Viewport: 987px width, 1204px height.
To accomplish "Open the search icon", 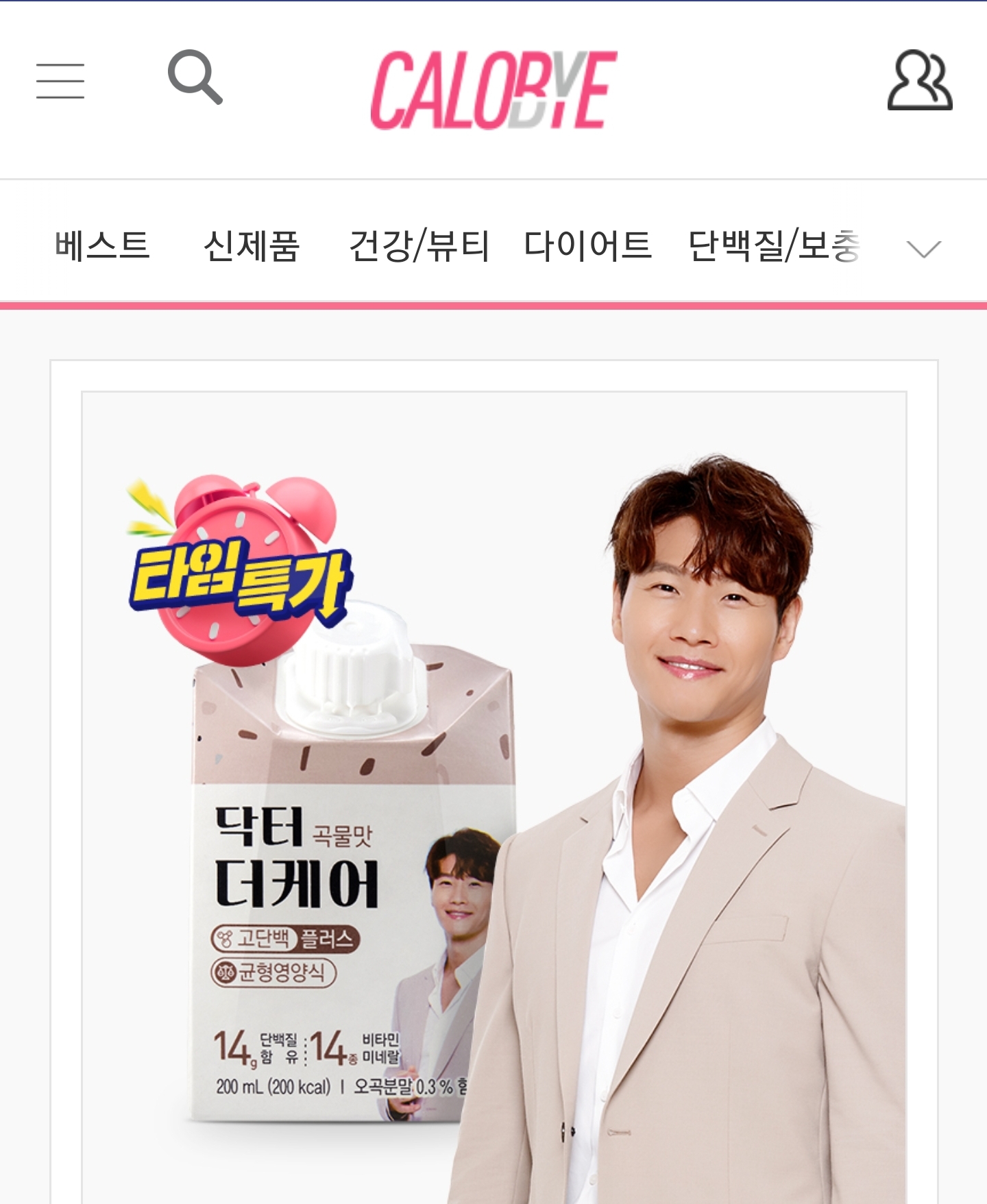I will click(x=195, y=77).
